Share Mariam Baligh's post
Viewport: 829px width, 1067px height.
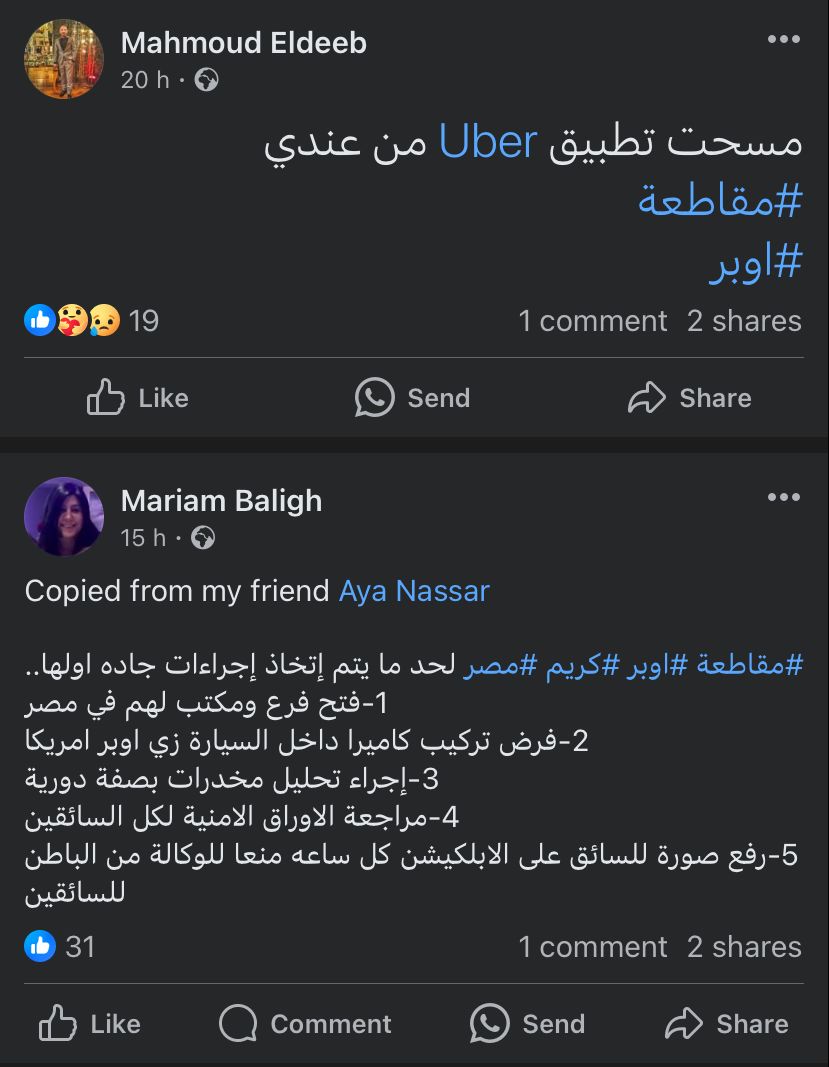pyautogui.click(x=726, y=1024)
